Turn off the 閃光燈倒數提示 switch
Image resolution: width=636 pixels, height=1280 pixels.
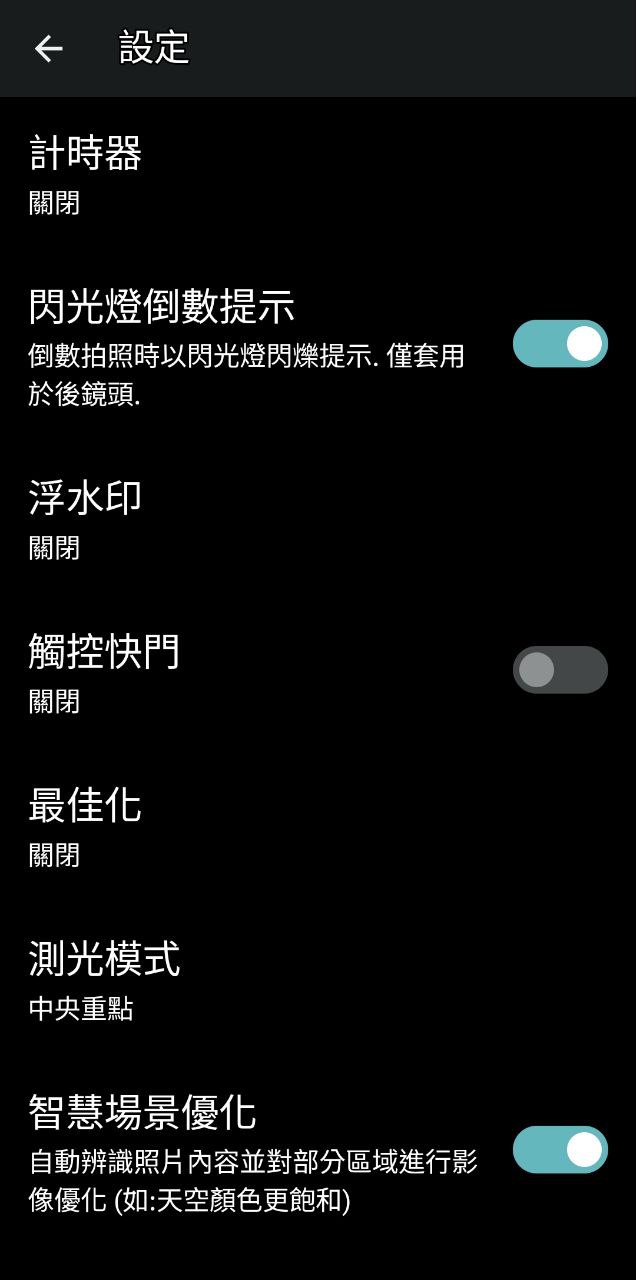tap(560, 344)
